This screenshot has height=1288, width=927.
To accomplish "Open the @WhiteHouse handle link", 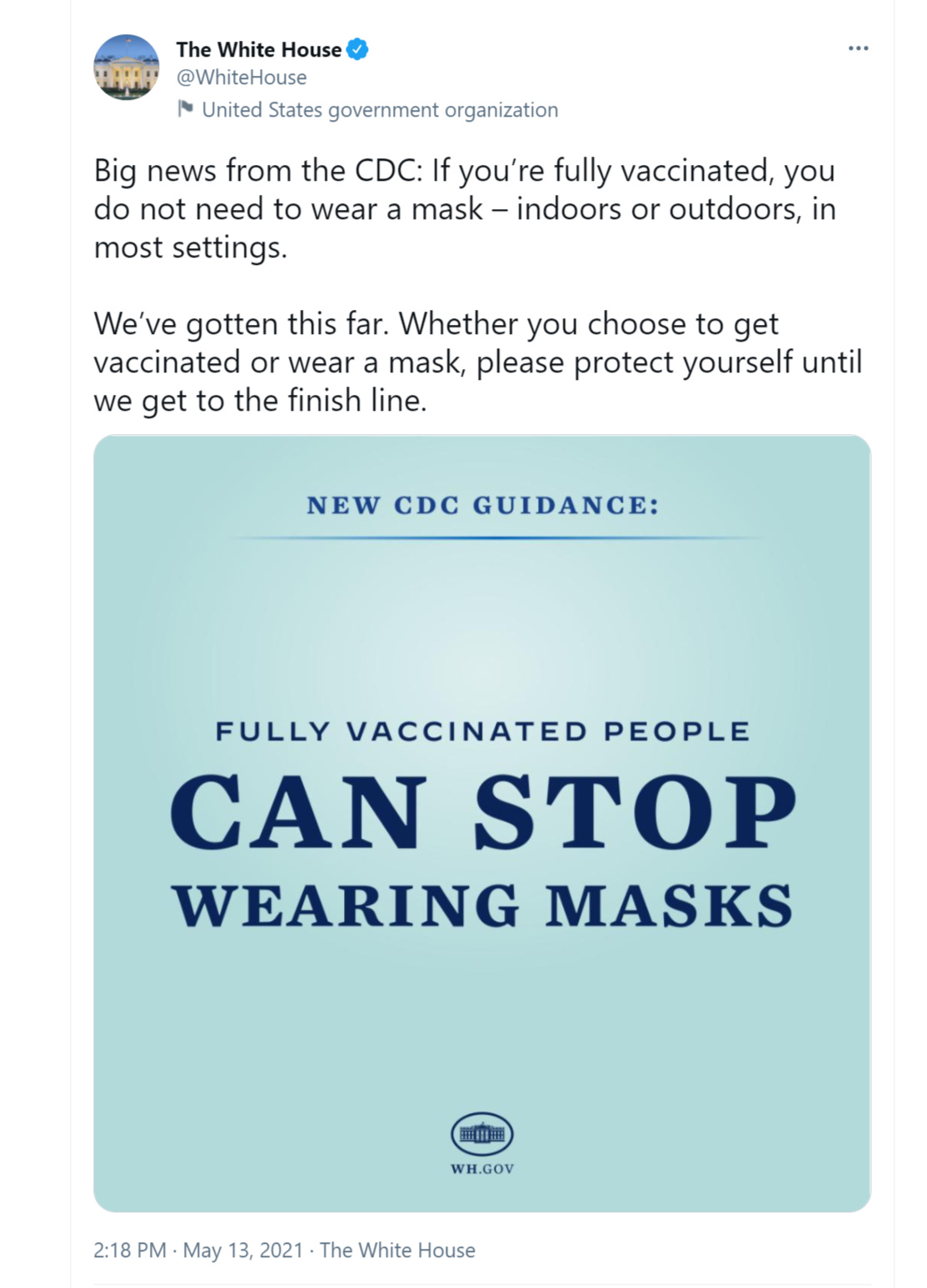I will 242,77.
